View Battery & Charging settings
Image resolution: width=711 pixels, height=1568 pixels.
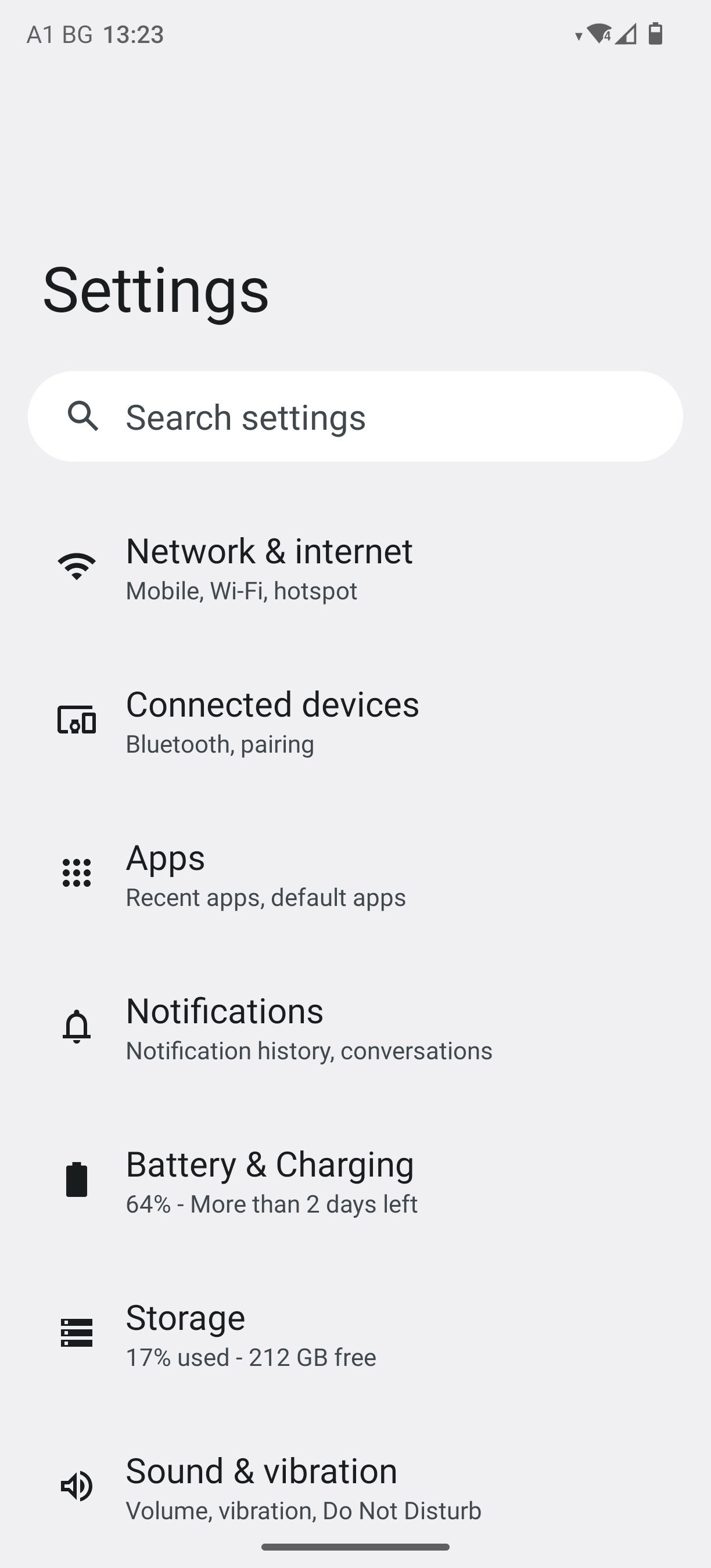pyautogui.click(x=355, y=1181)
